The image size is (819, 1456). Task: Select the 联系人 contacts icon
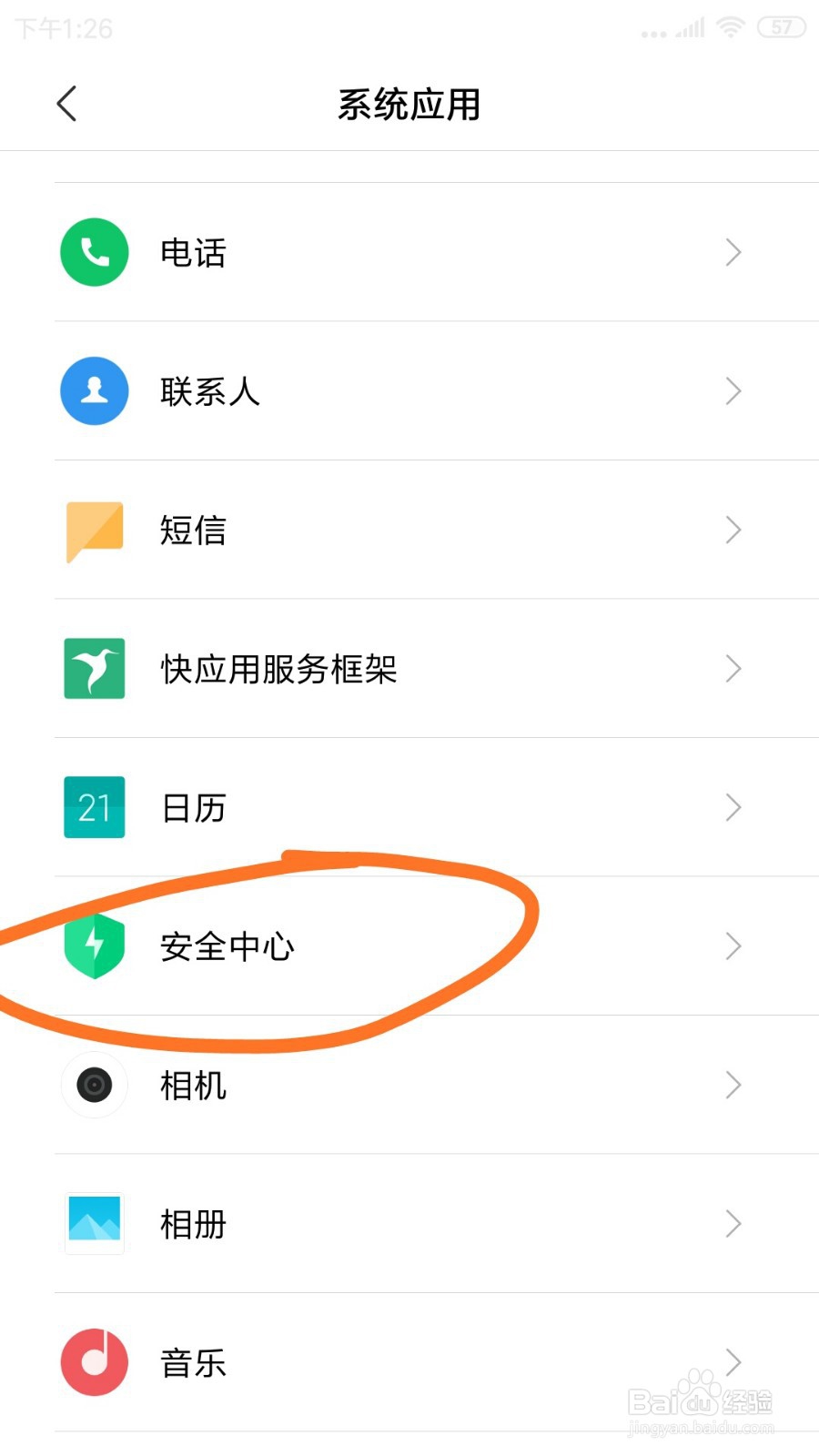click(x=94, y=391)
